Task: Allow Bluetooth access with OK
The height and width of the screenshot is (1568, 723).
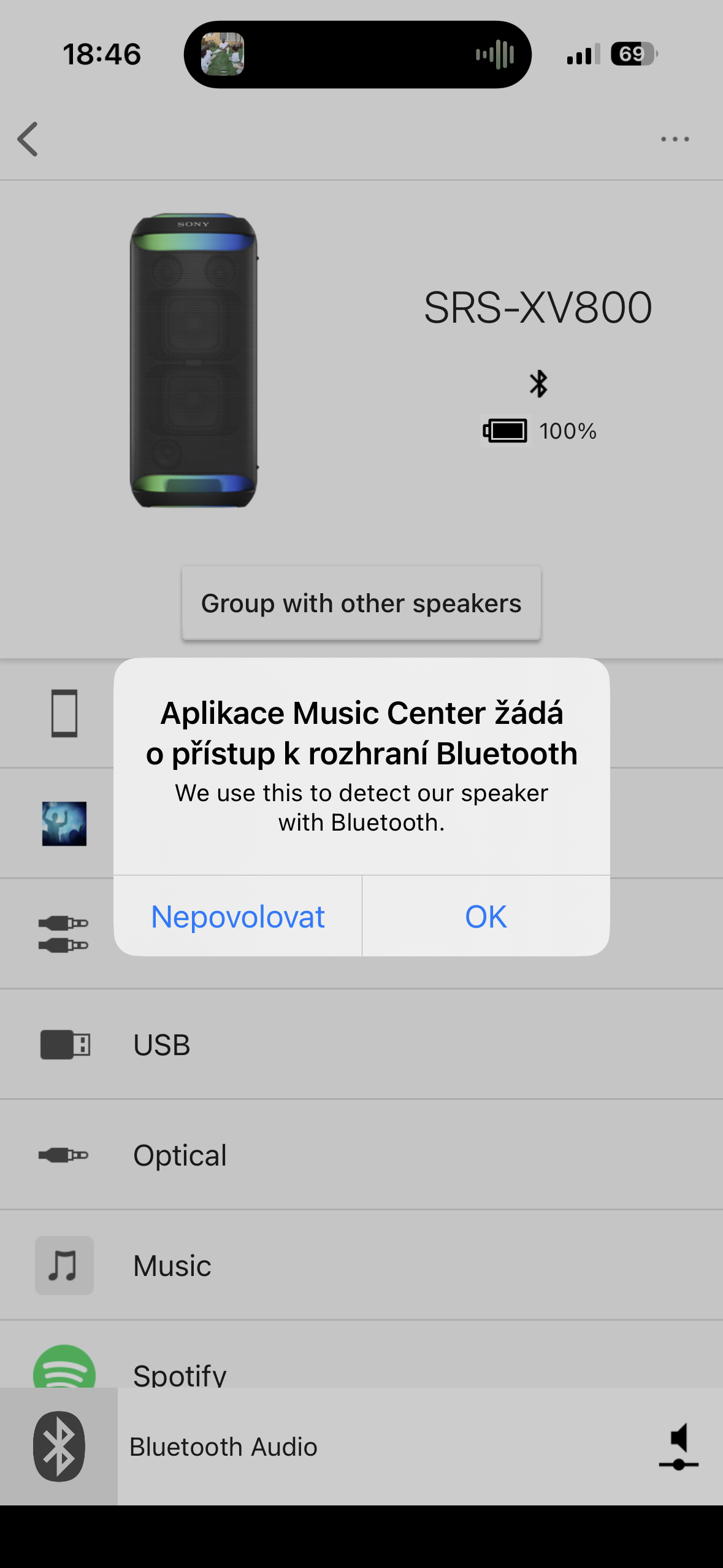Action: [x=486, y=917]
